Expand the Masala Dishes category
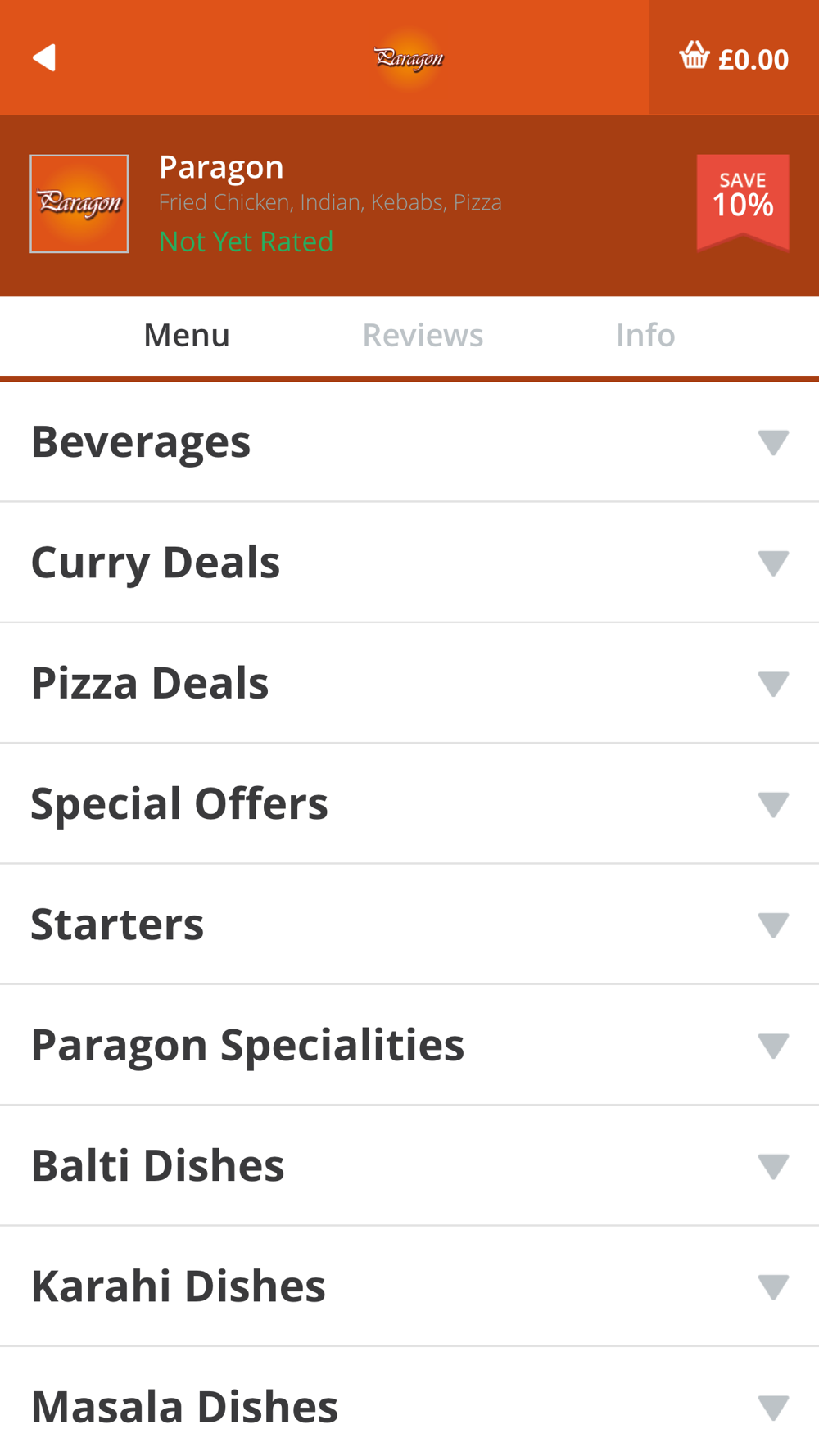Screen dimensions: 819x1456 tap(409, 1402)
